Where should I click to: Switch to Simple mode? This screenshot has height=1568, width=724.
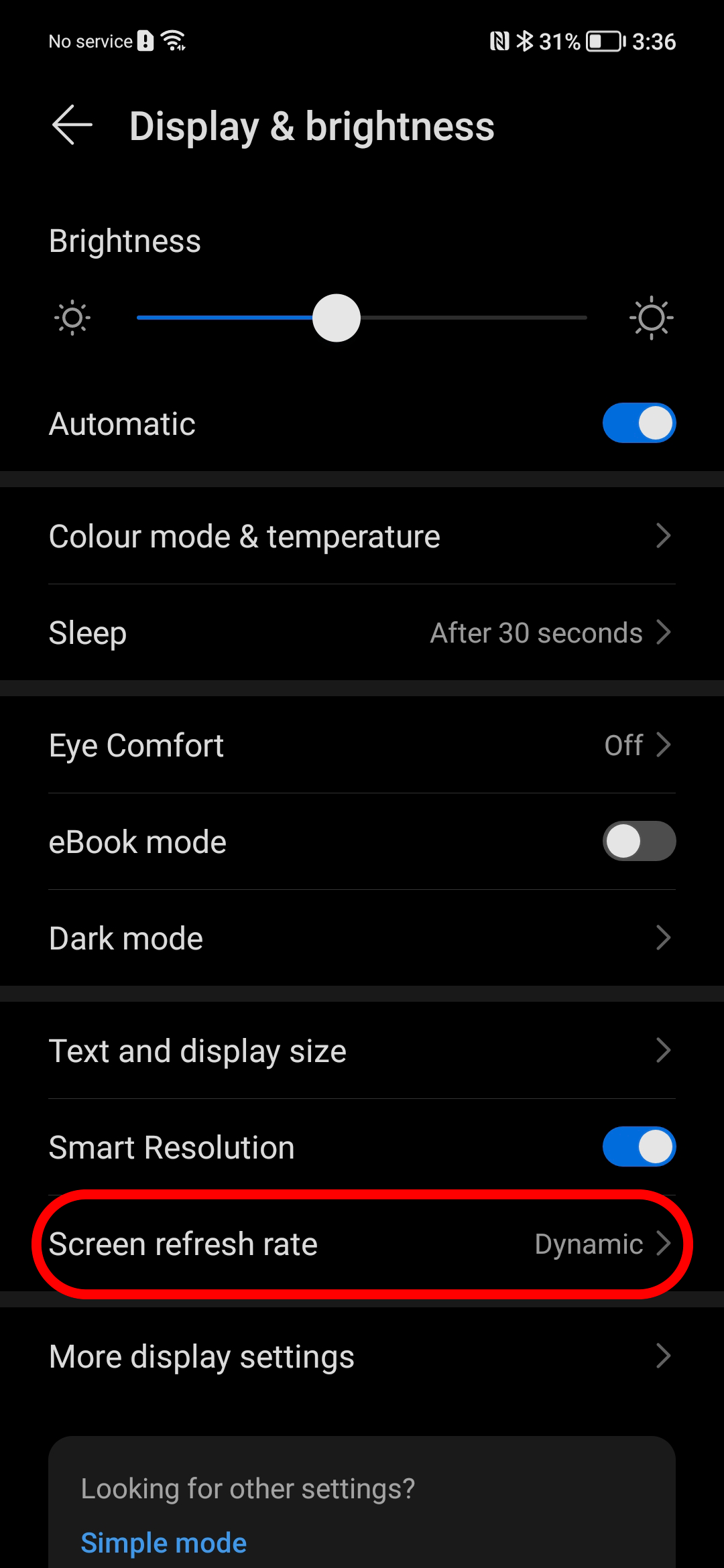164,1541
